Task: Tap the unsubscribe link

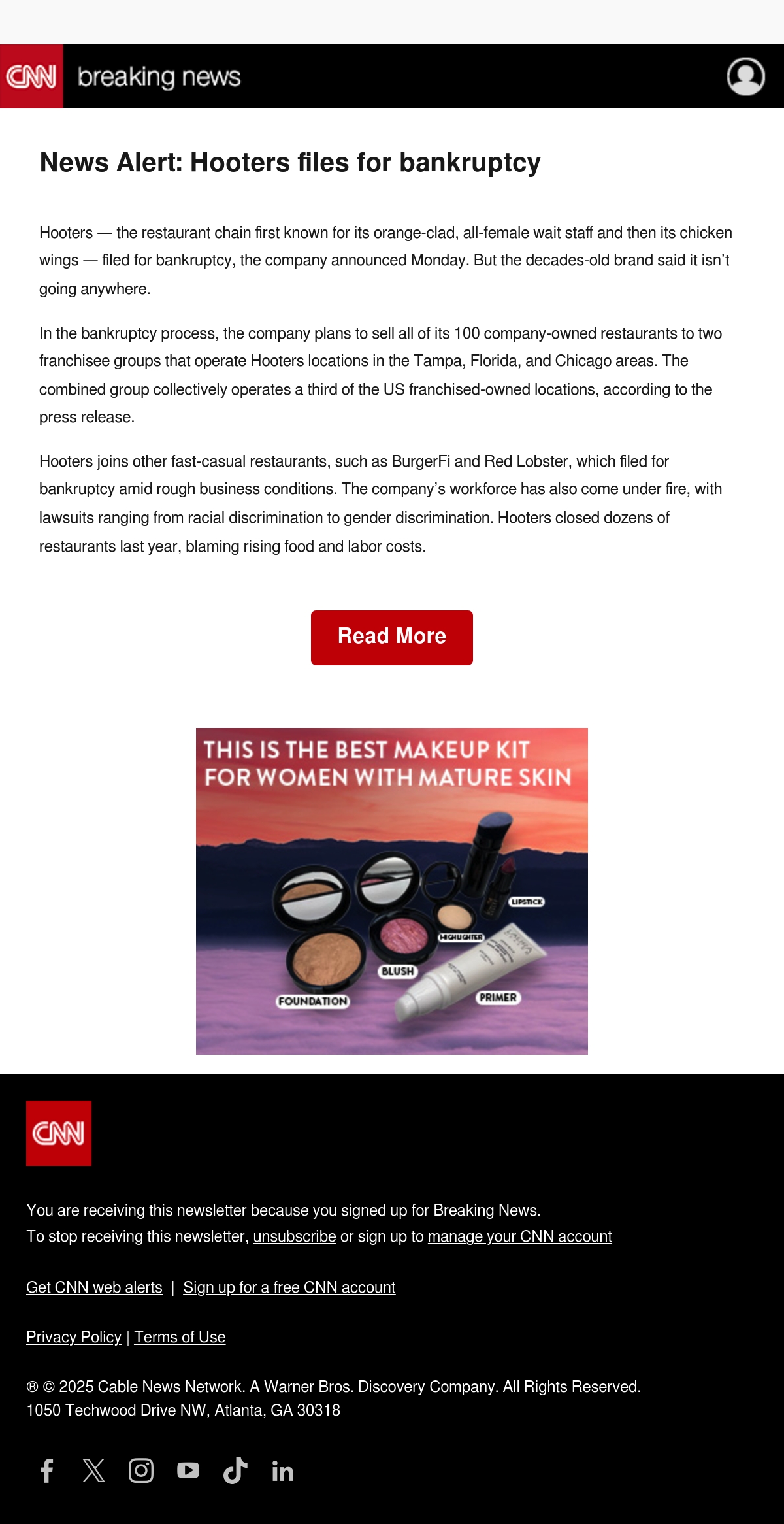Action: 295,1236
